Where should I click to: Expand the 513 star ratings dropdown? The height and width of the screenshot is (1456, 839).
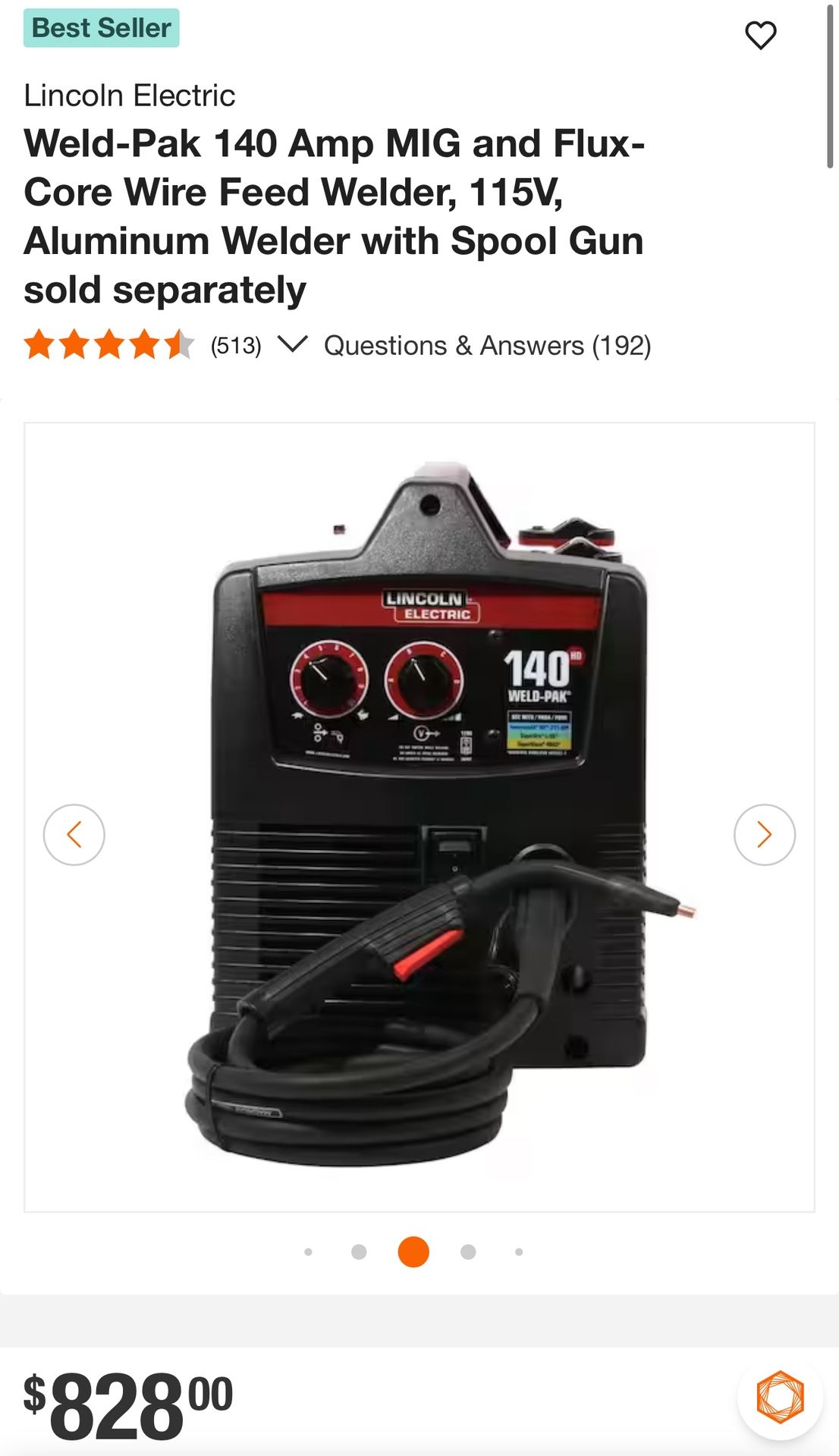292,345
